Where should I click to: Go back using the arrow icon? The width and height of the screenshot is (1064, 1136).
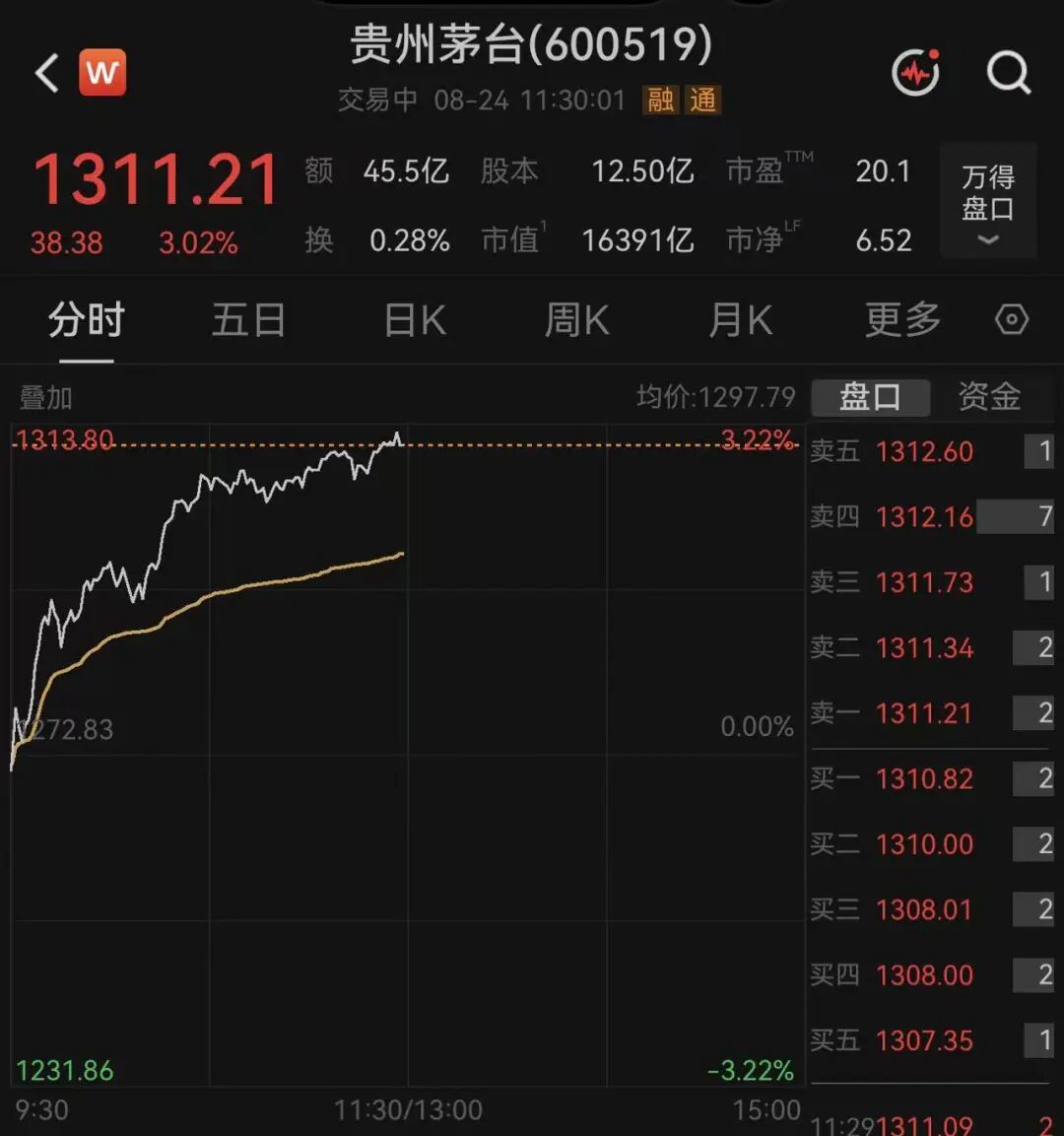[x=47, y=73]
